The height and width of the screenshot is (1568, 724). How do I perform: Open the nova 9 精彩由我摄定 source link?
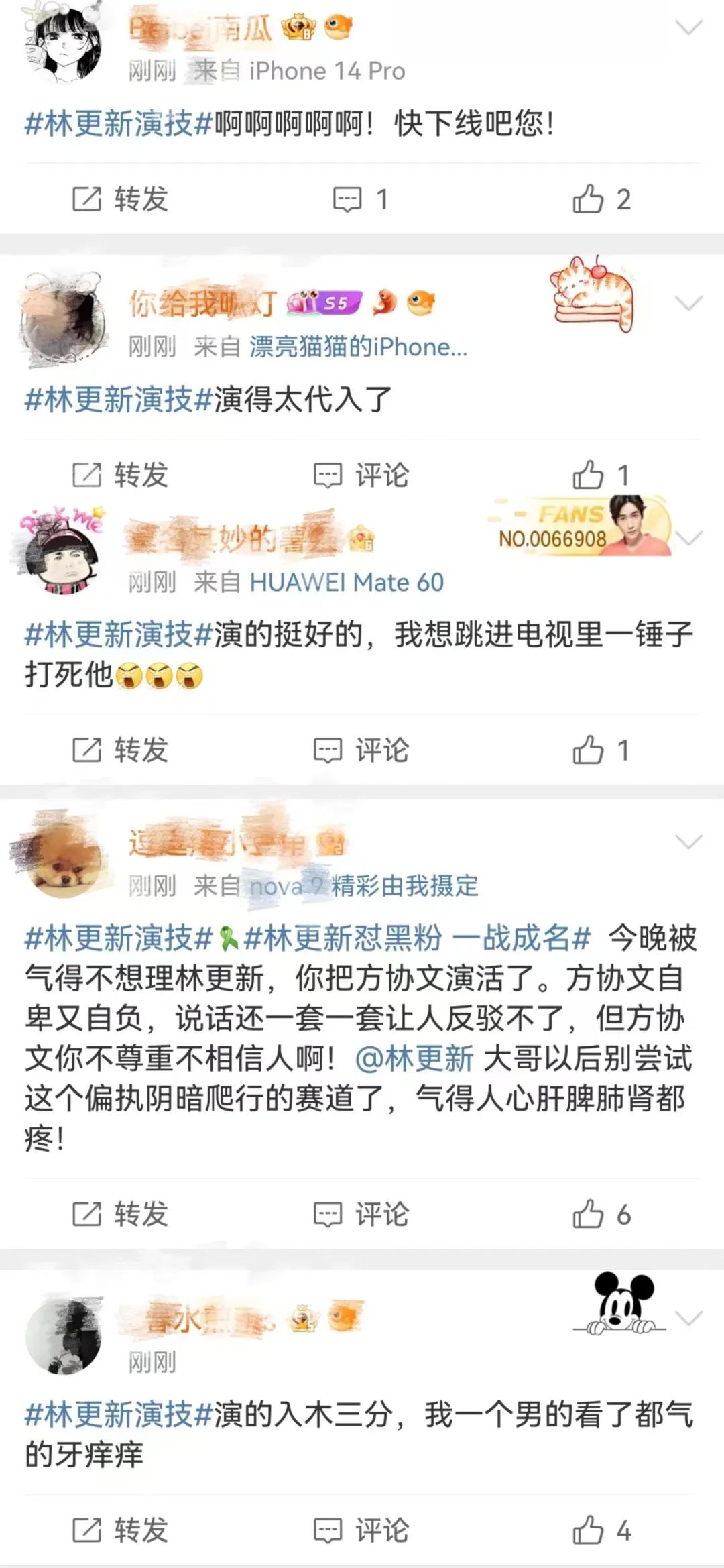coord(363,886)
